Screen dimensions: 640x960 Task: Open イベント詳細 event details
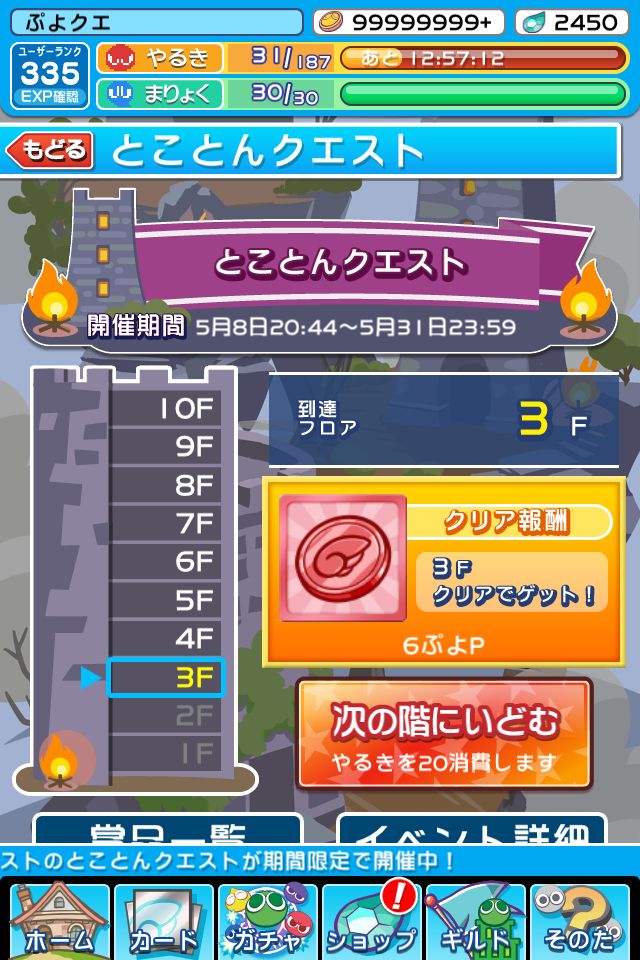(x=471, y=830)
